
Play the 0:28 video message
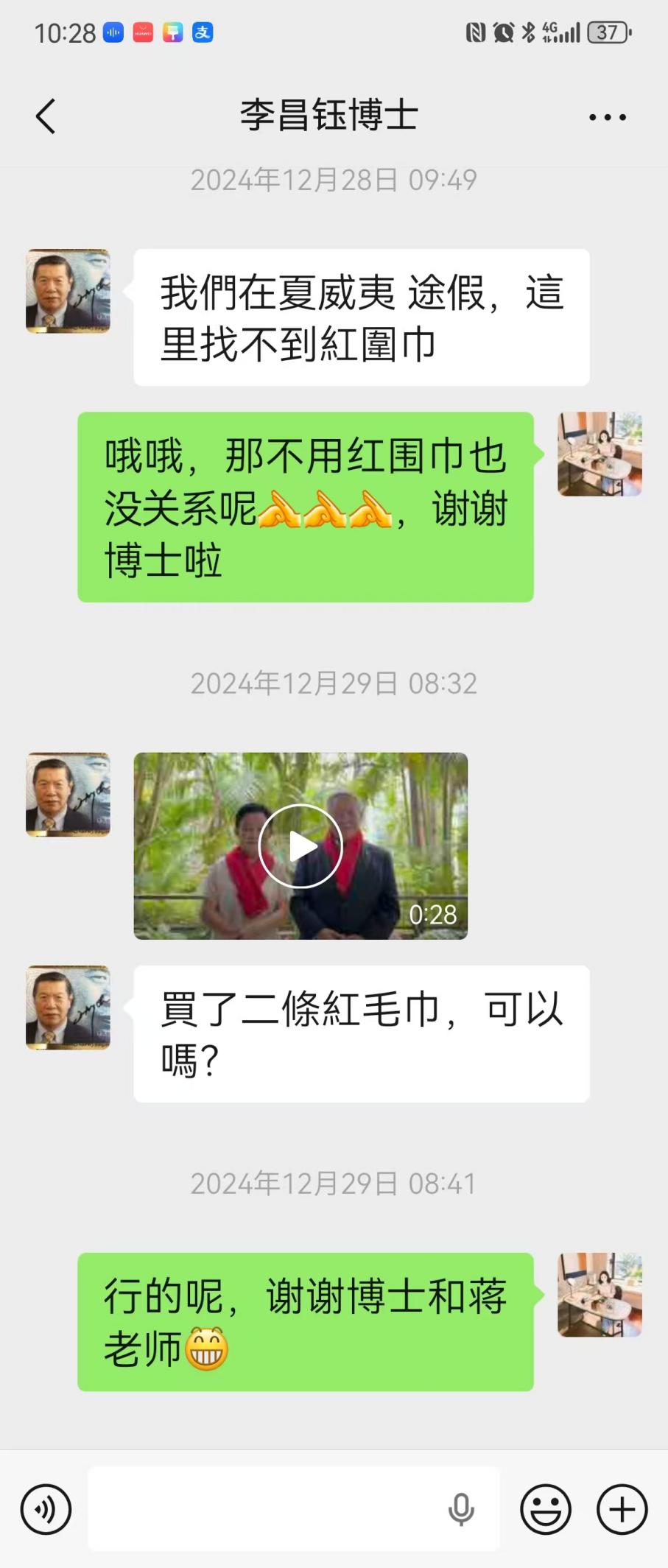[x=300, y=845]
